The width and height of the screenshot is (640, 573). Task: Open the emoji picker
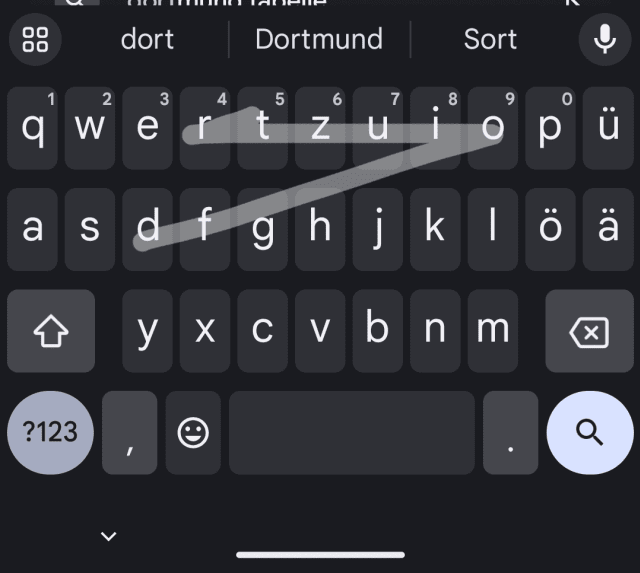pos(192,432)
